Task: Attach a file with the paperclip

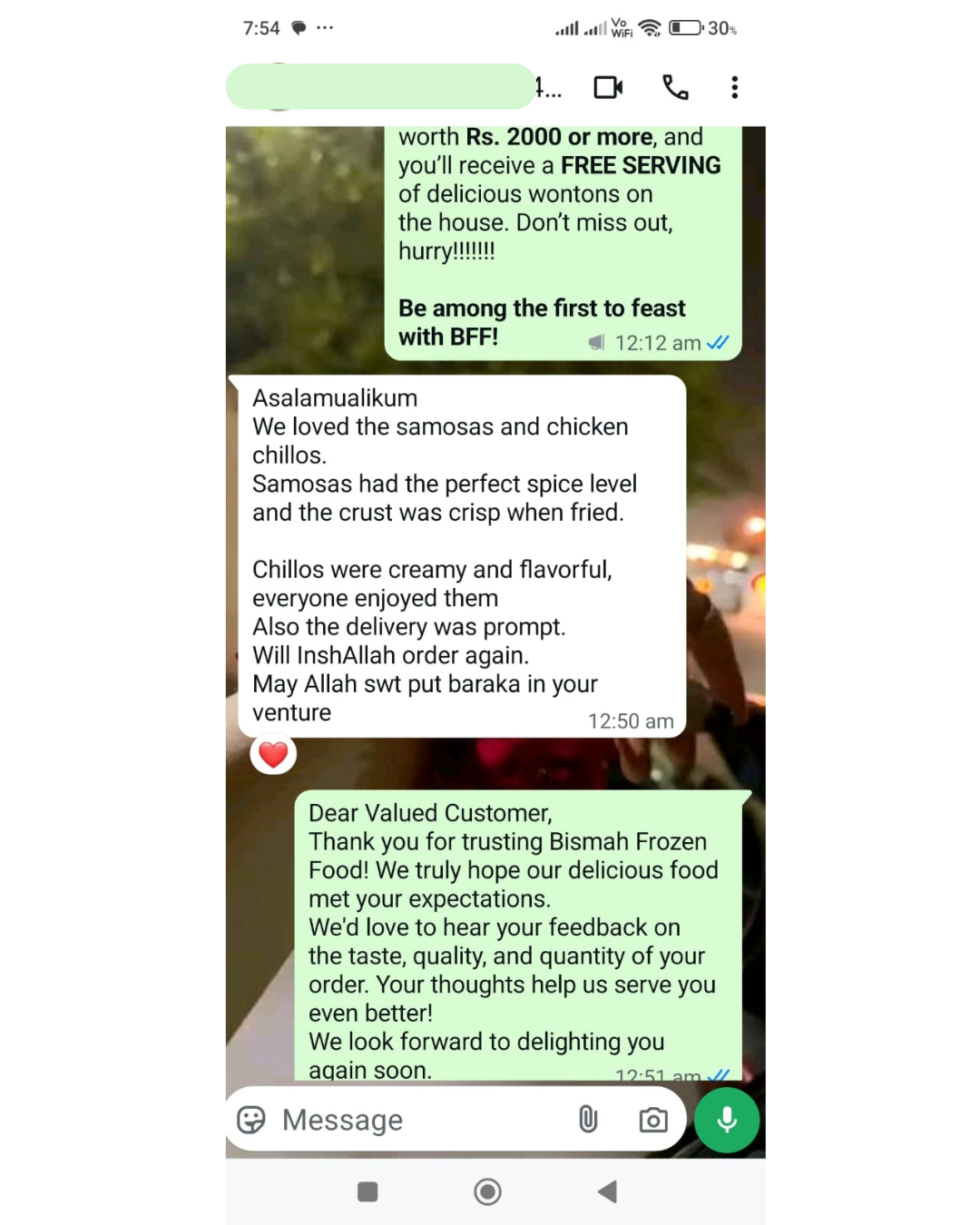Action: 588,1120
